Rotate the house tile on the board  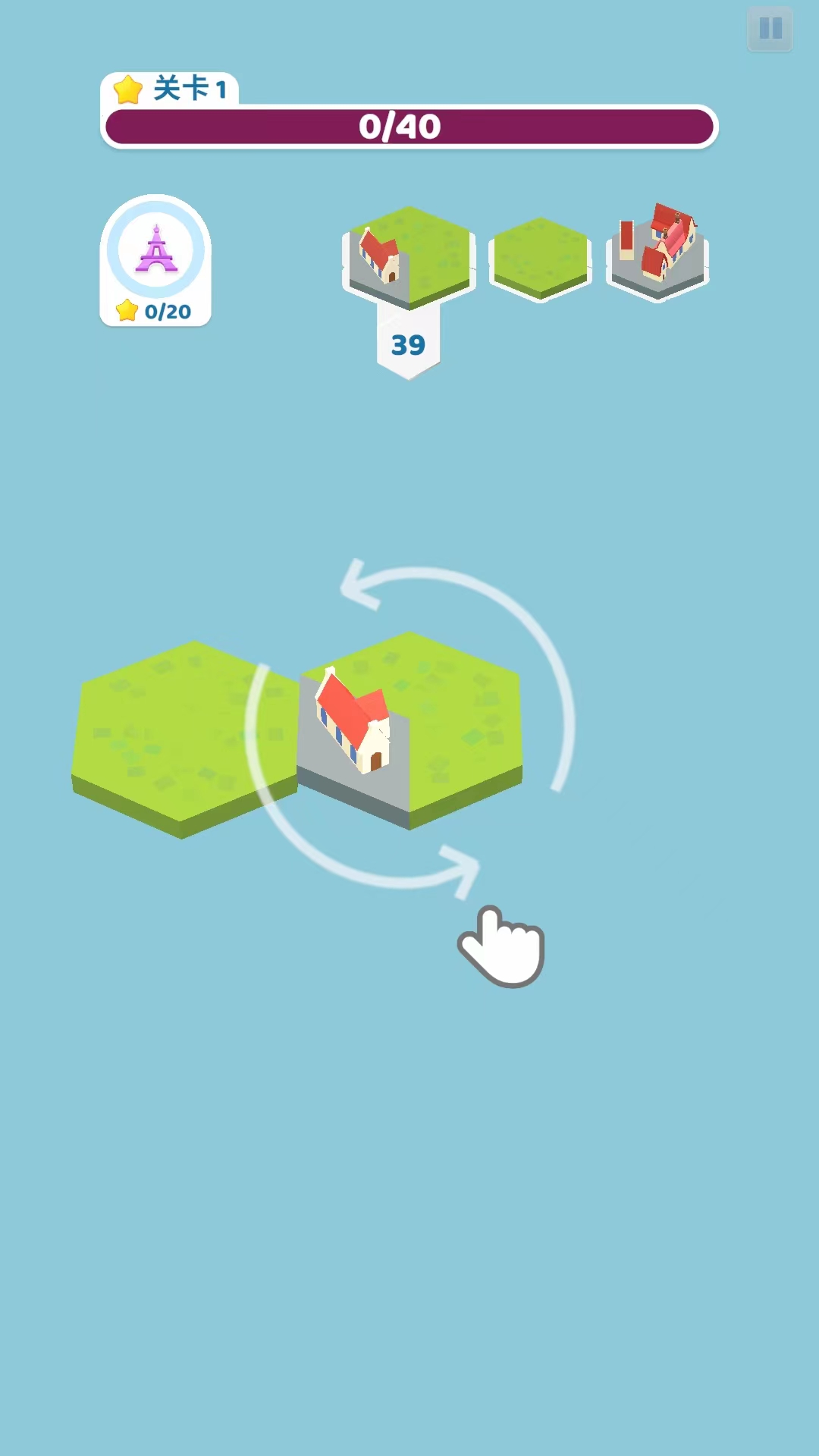(409, 728)
